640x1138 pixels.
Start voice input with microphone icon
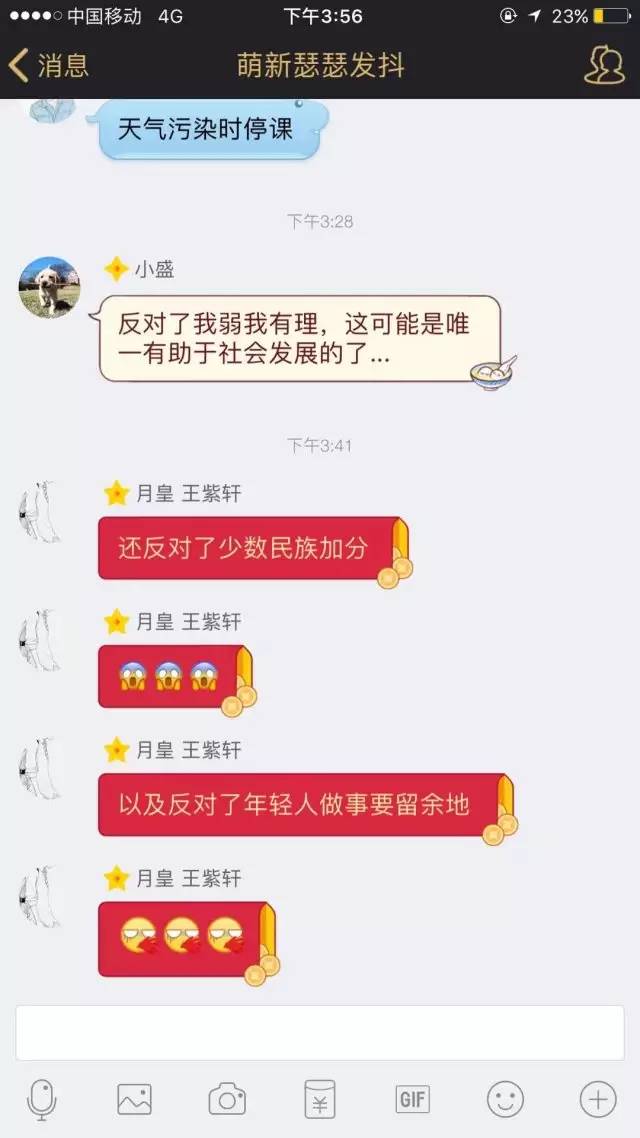click(41, 1100)
